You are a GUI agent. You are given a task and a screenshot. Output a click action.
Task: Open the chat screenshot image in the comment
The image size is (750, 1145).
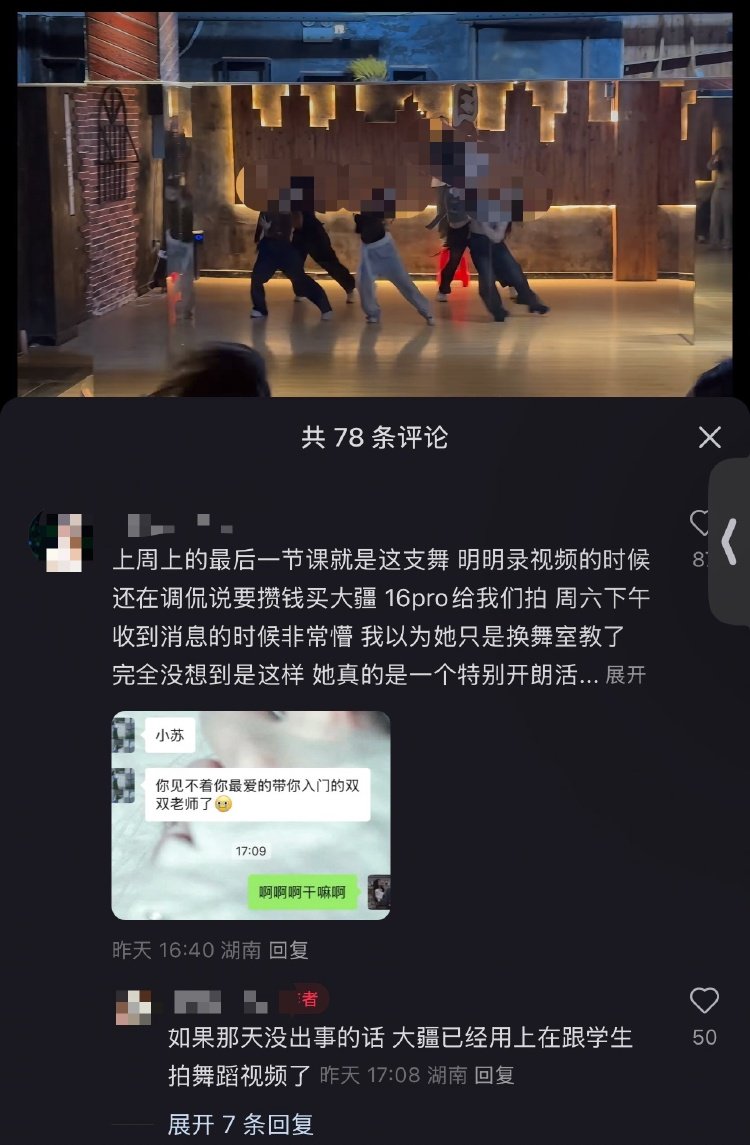tap(250, 815)
